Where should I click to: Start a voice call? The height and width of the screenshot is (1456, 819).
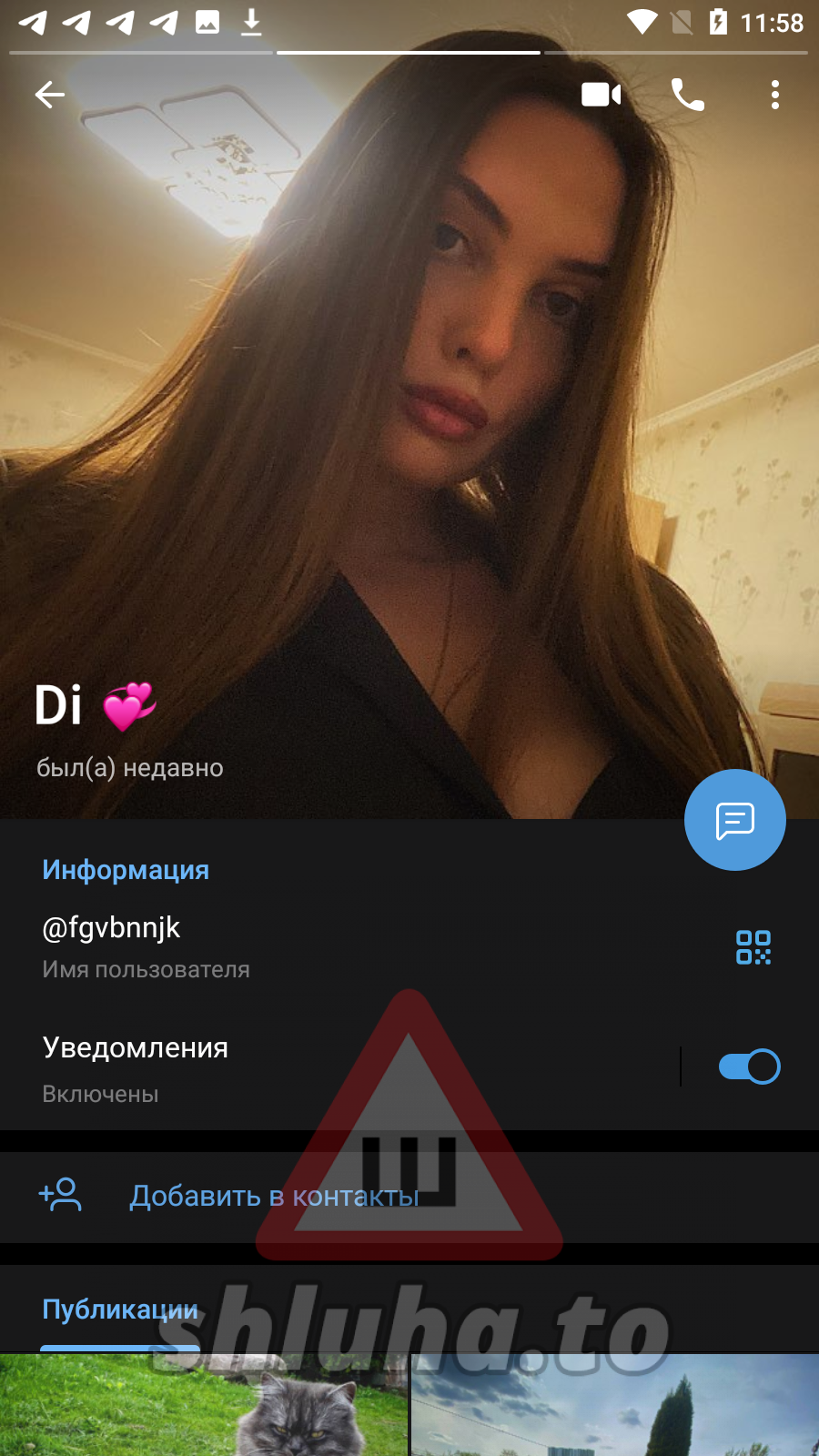click(687, 95)
